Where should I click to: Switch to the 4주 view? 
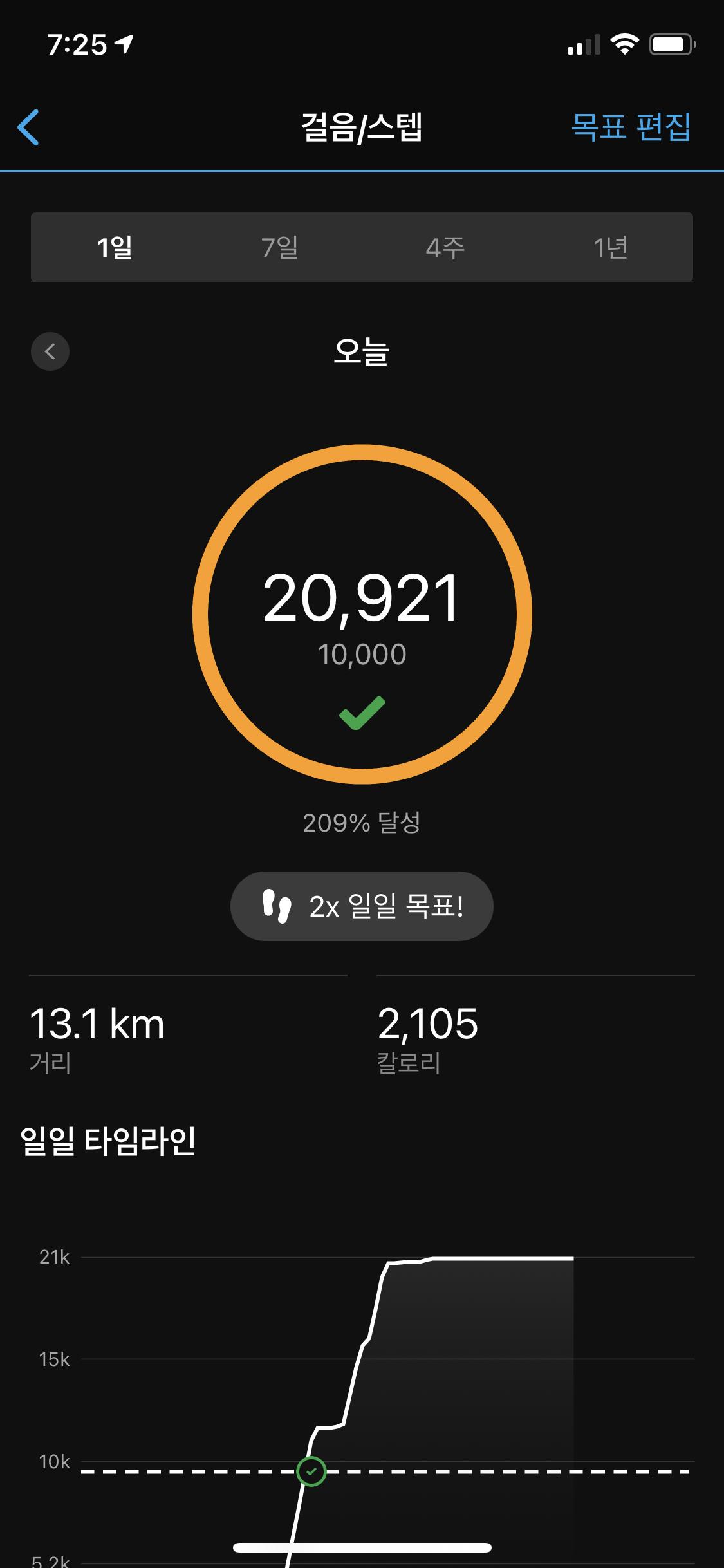[x=445, y=247]
